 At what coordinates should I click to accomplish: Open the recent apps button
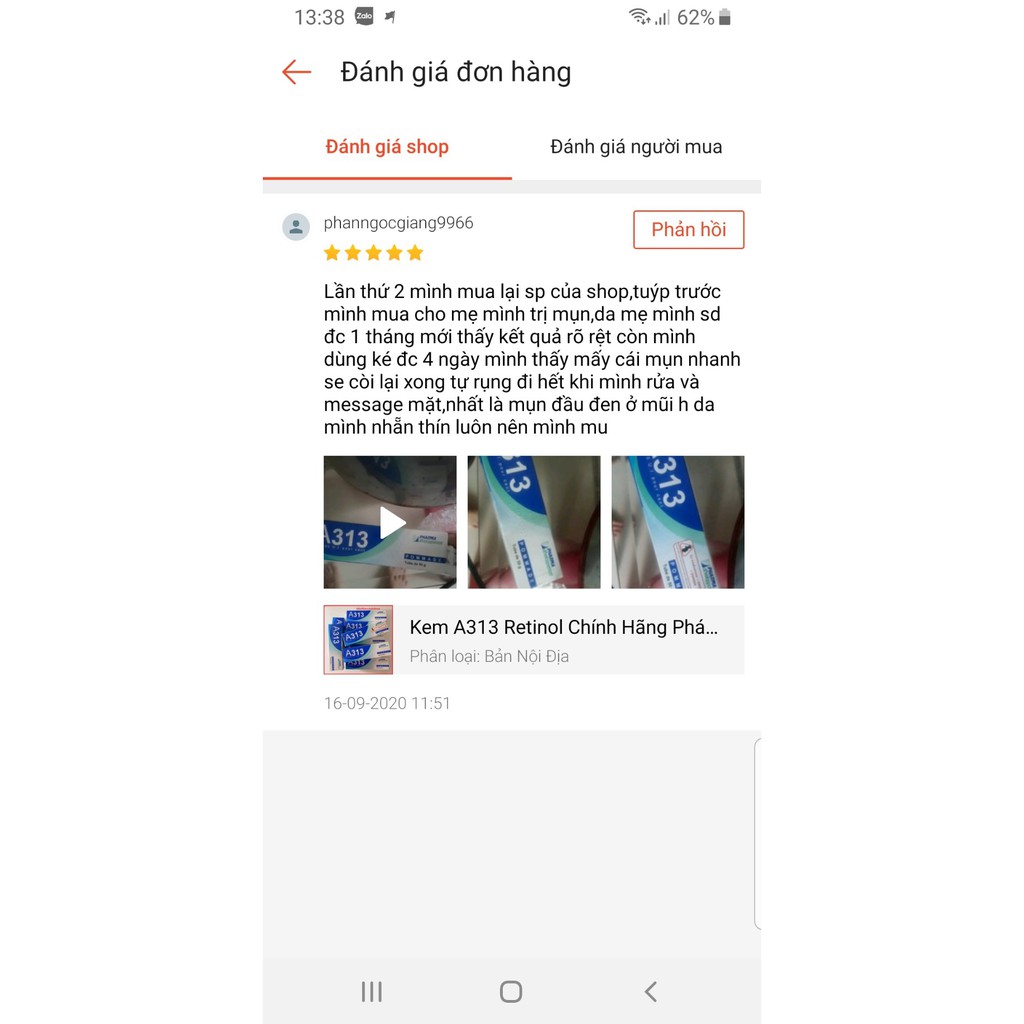coord(371,991)
